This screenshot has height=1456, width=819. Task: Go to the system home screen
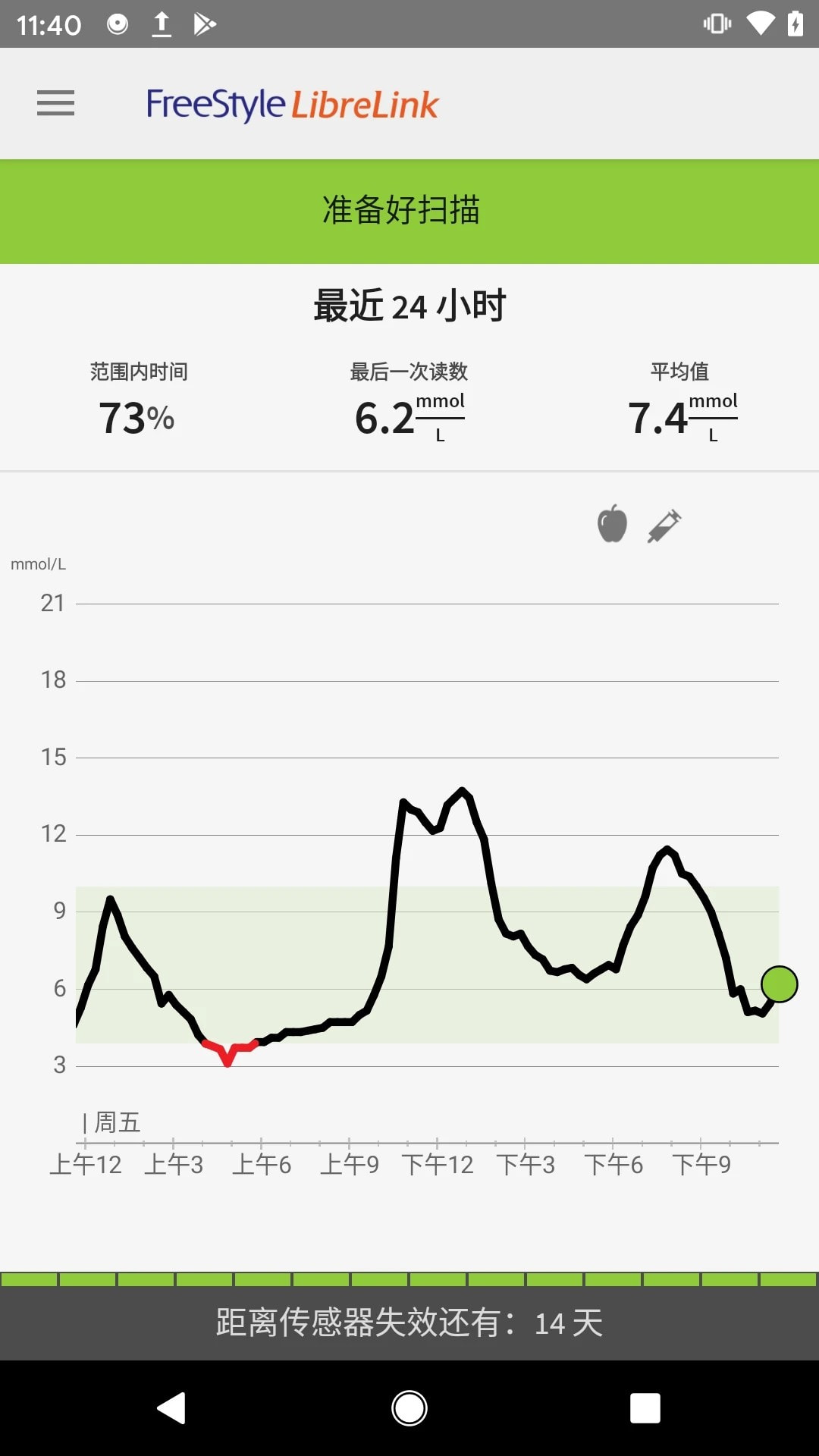tap(409, 1408)
